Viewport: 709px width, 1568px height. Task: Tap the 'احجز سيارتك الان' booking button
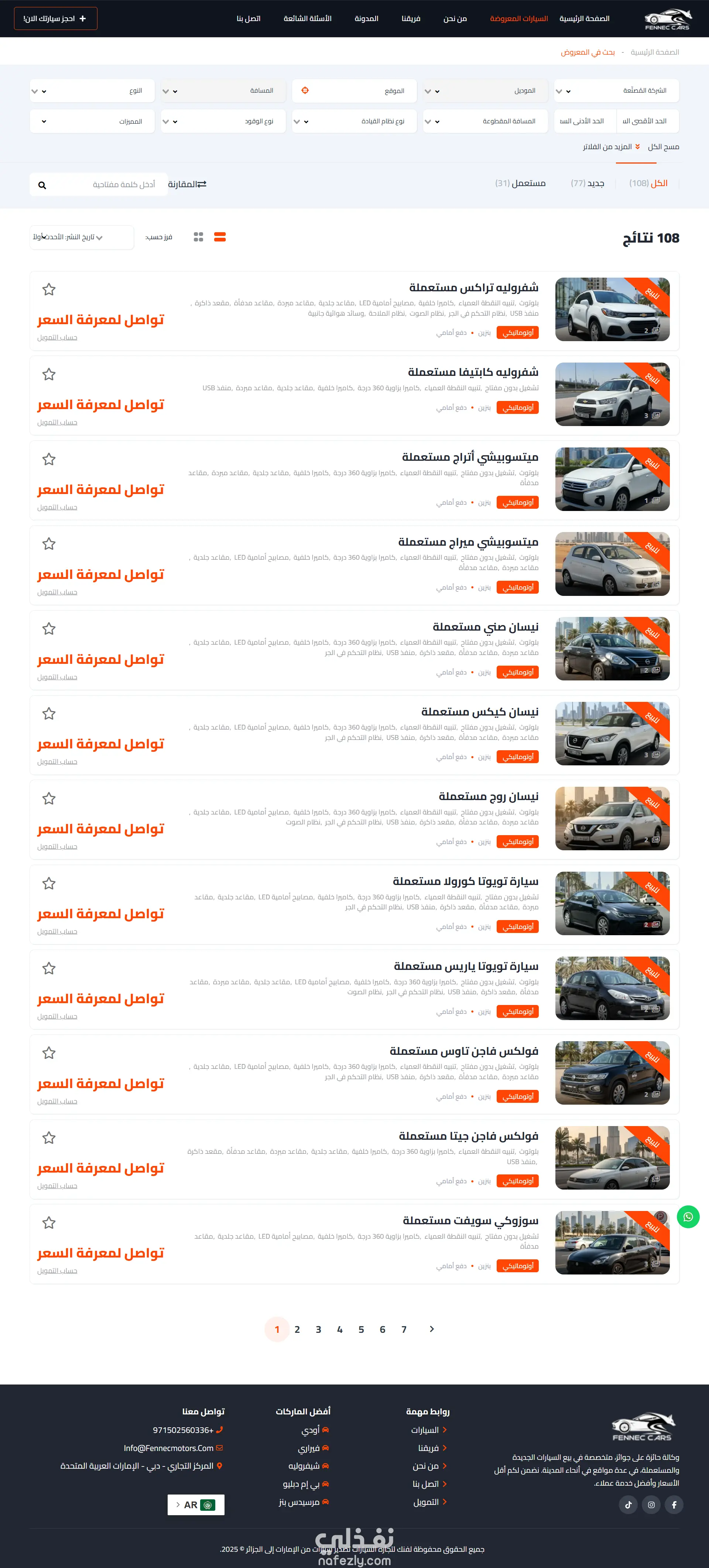point(55,18)
